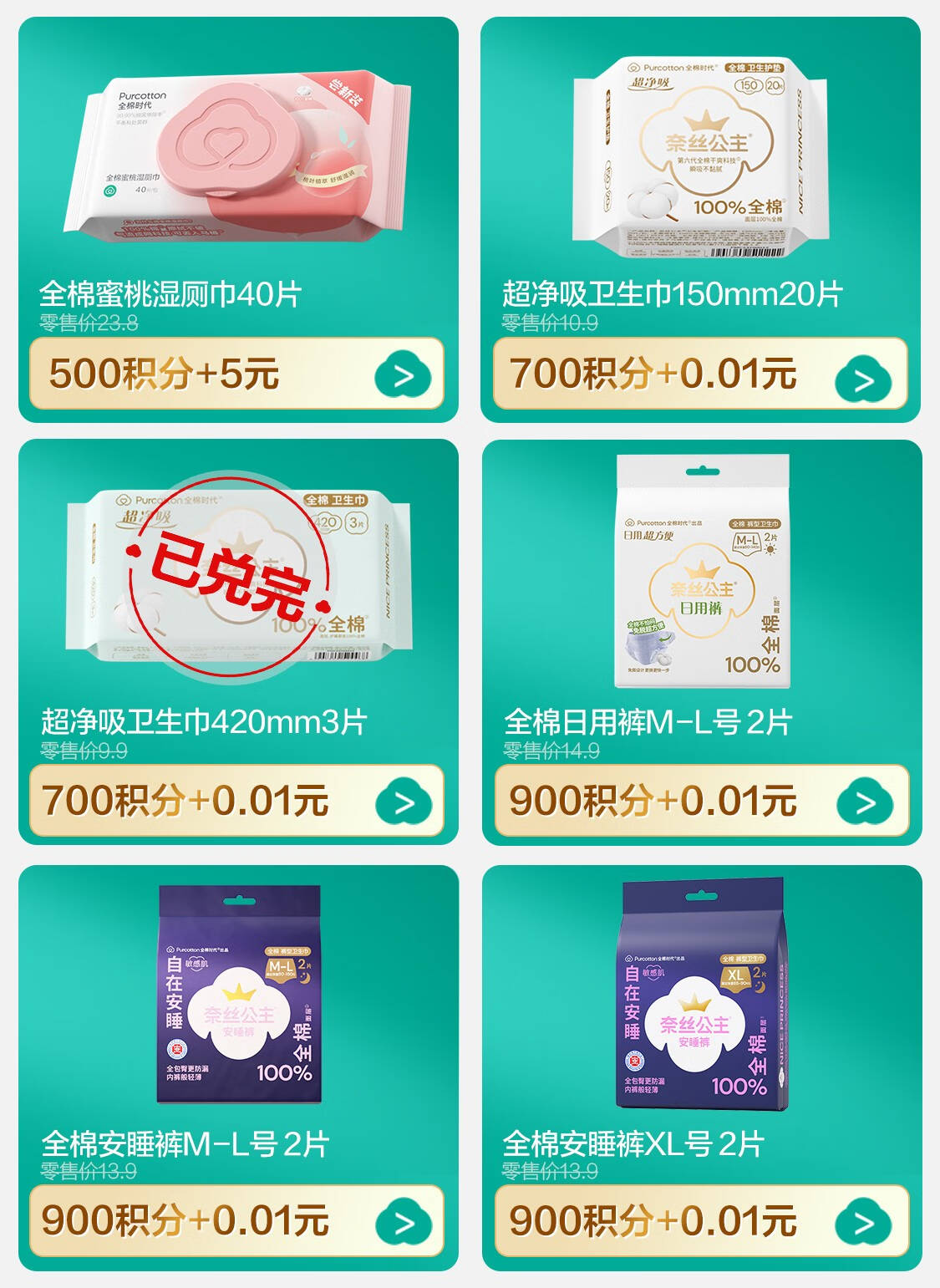View the 全棉日用裤M-L号 product picture
Viewport: 940px width, 1288px height.
pos(702,573)
